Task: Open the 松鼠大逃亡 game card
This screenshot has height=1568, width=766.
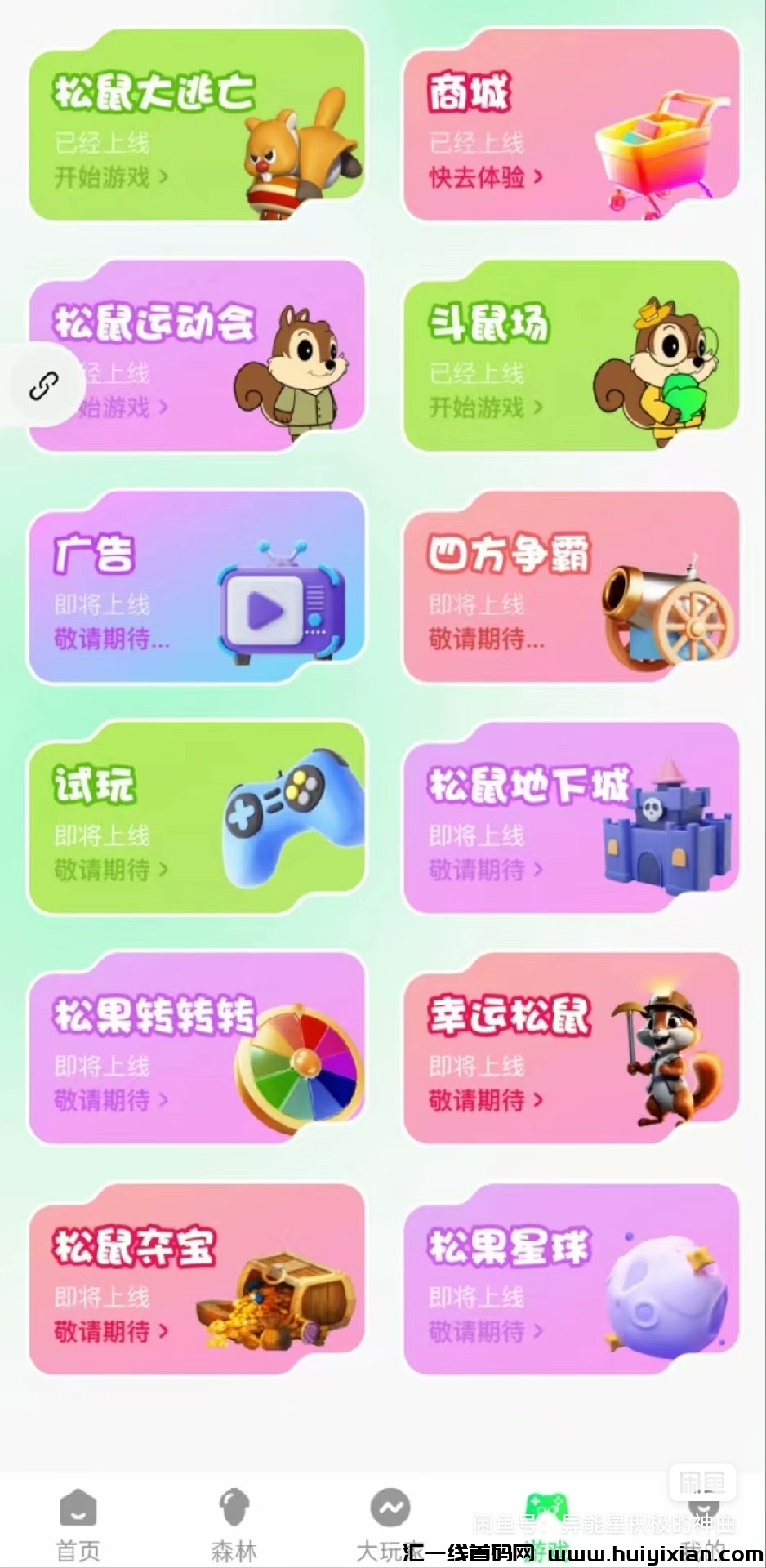Action: click(x=196, y=125)
